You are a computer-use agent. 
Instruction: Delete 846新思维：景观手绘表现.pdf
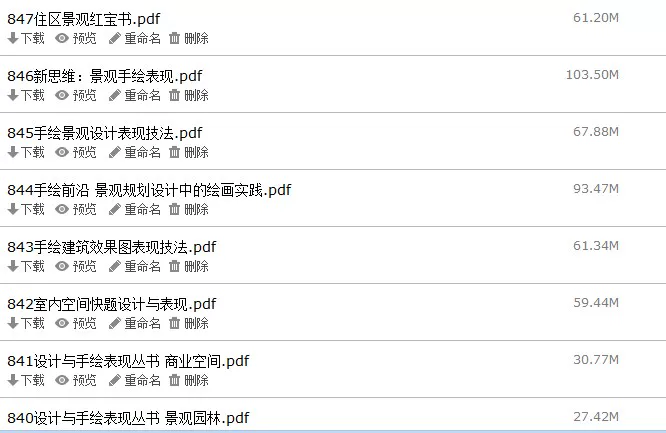point(189,95)
